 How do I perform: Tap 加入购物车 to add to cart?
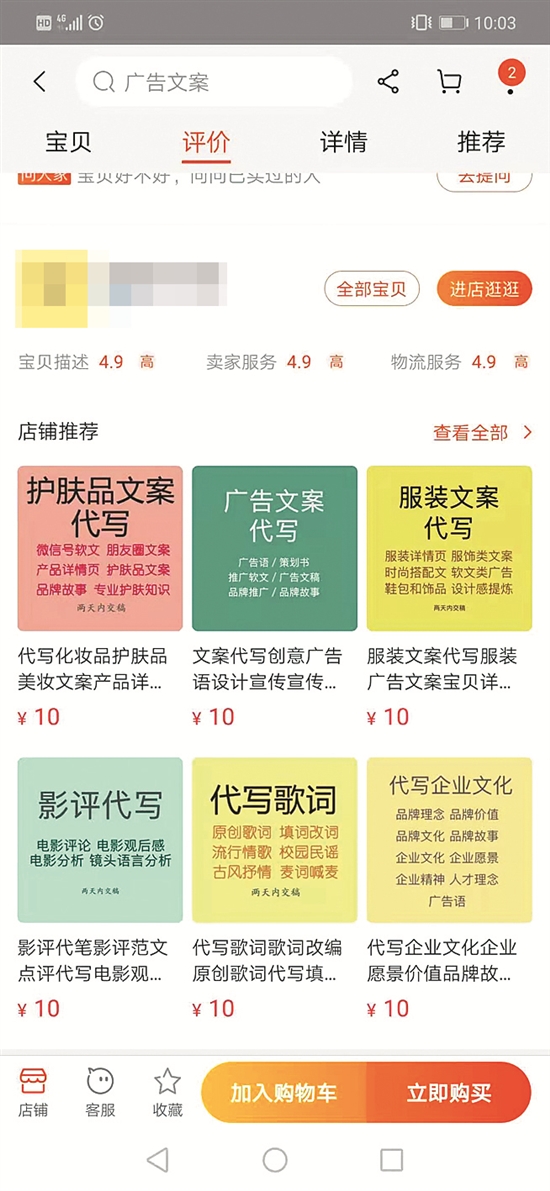click(x=284, y=1093)
